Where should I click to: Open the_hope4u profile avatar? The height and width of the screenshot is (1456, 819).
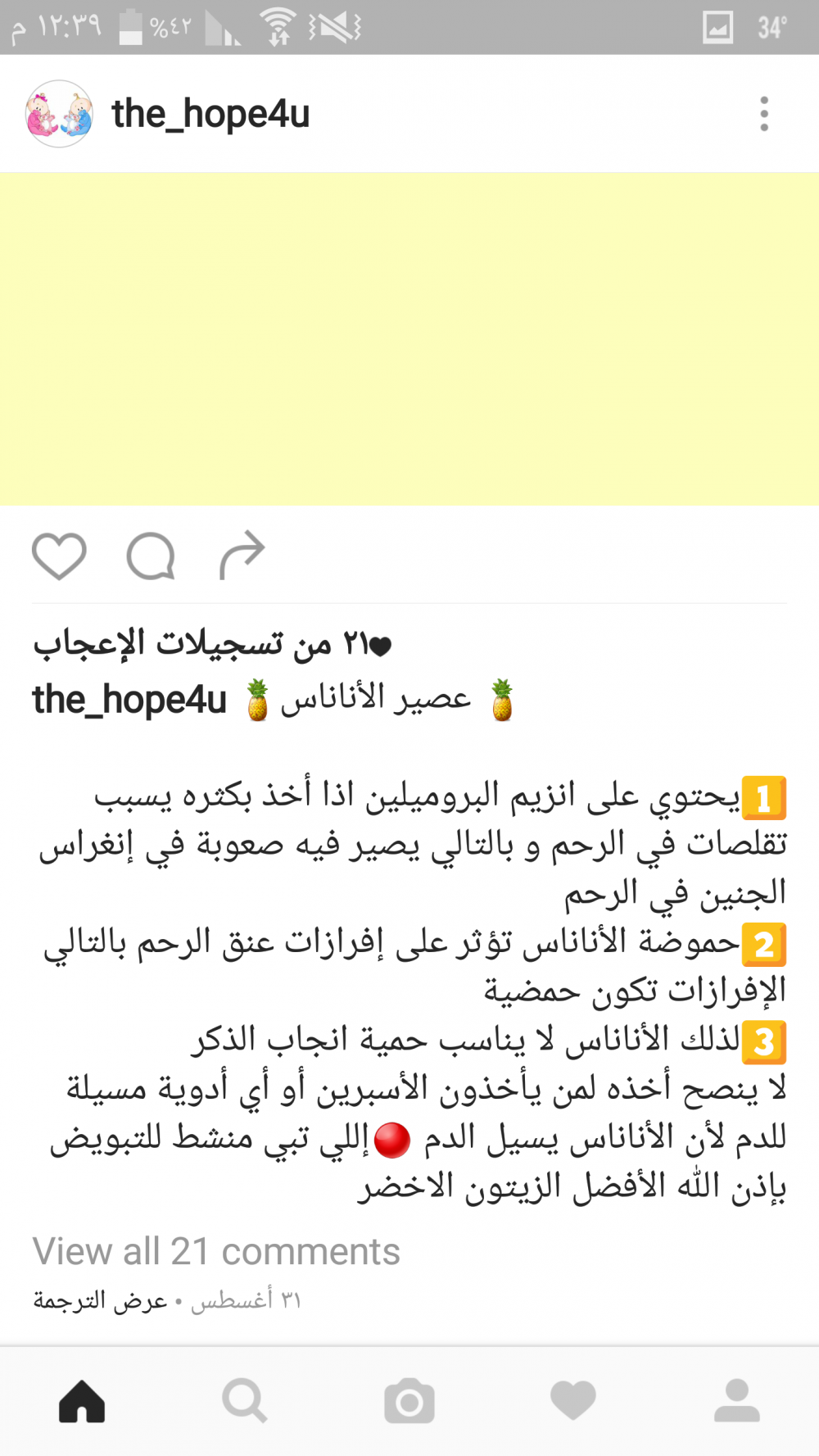pyautogui.click(x=59, y=114)
